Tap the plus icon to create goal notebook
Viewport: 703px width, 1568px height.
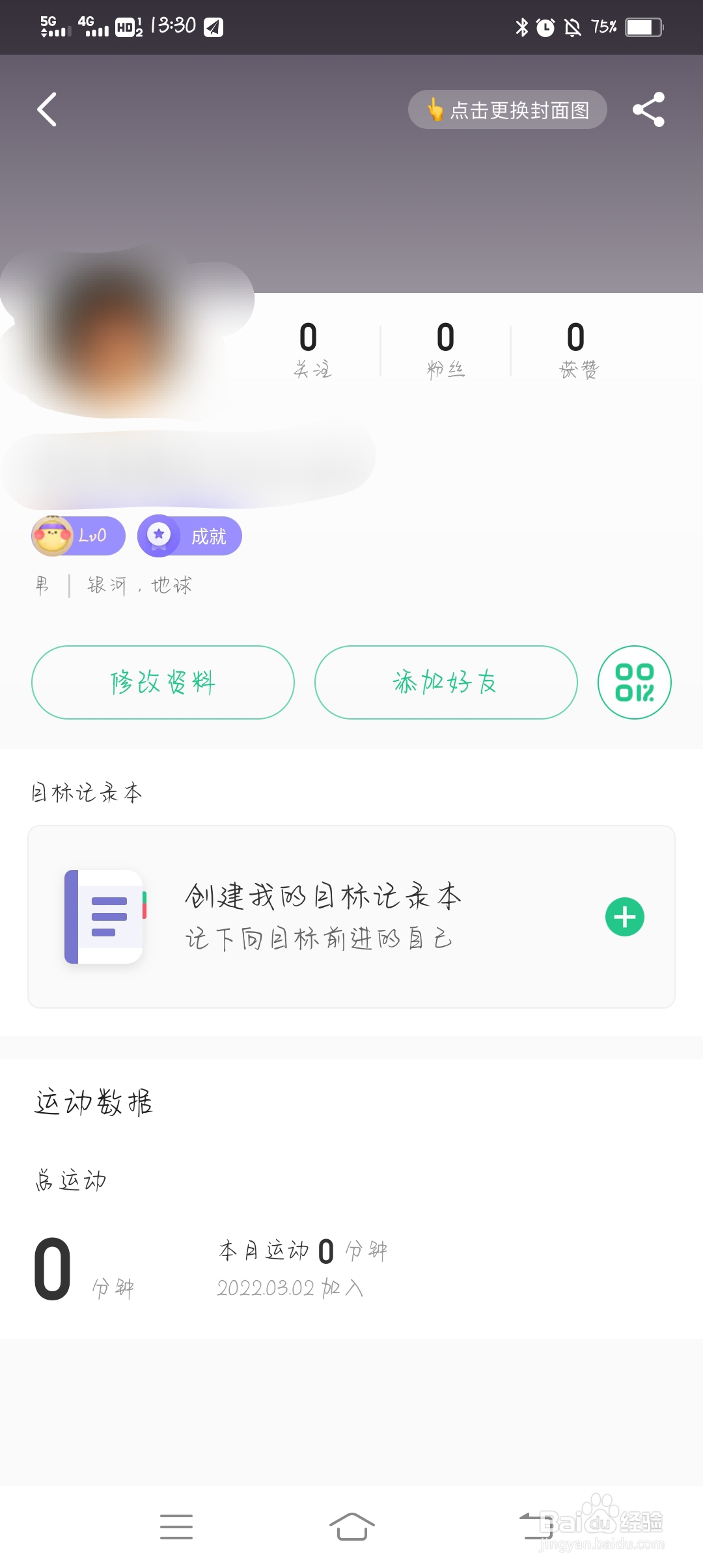click(624, 917)
